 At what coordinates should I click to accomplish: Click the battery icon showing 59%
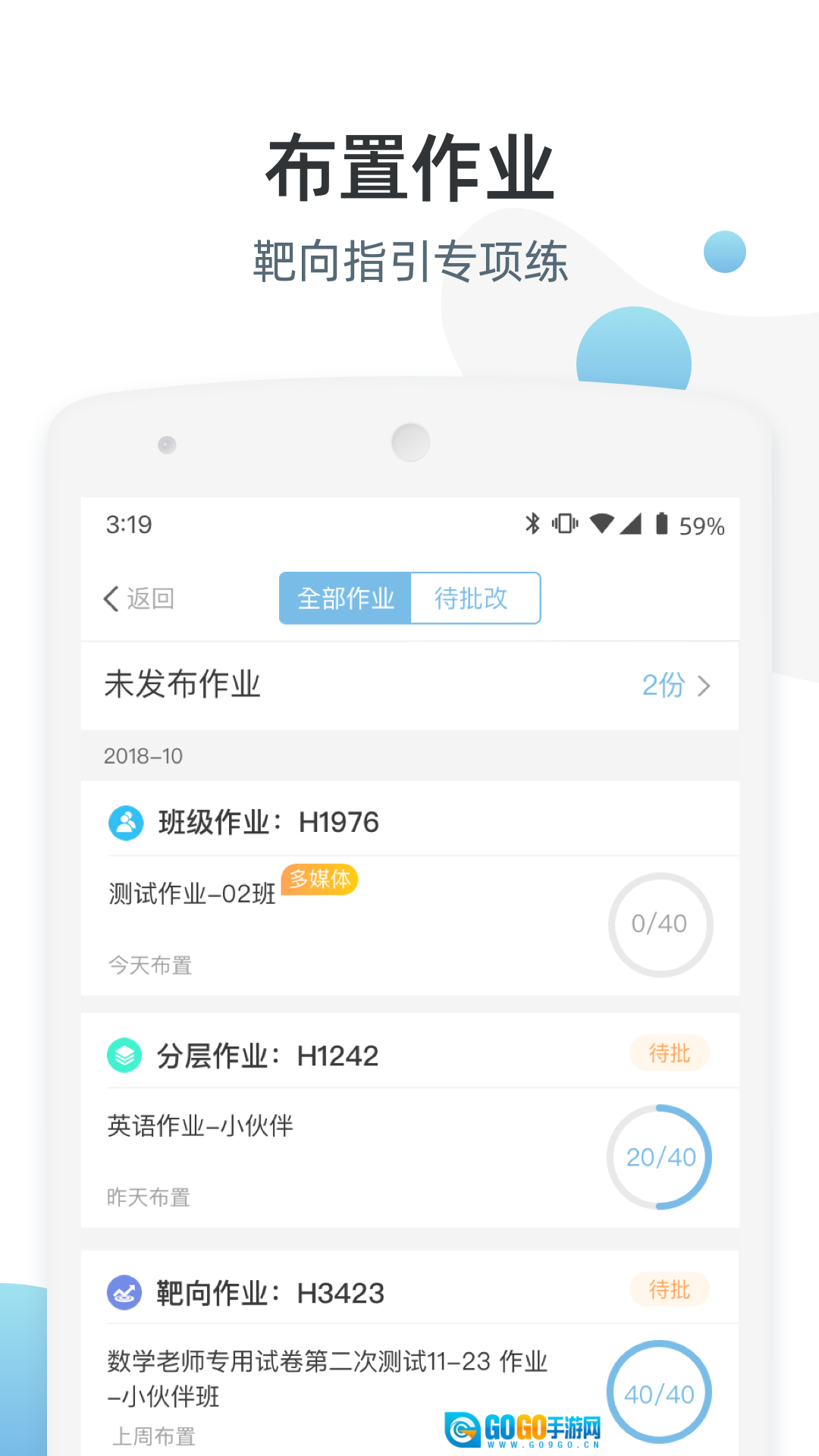point(664,523)
